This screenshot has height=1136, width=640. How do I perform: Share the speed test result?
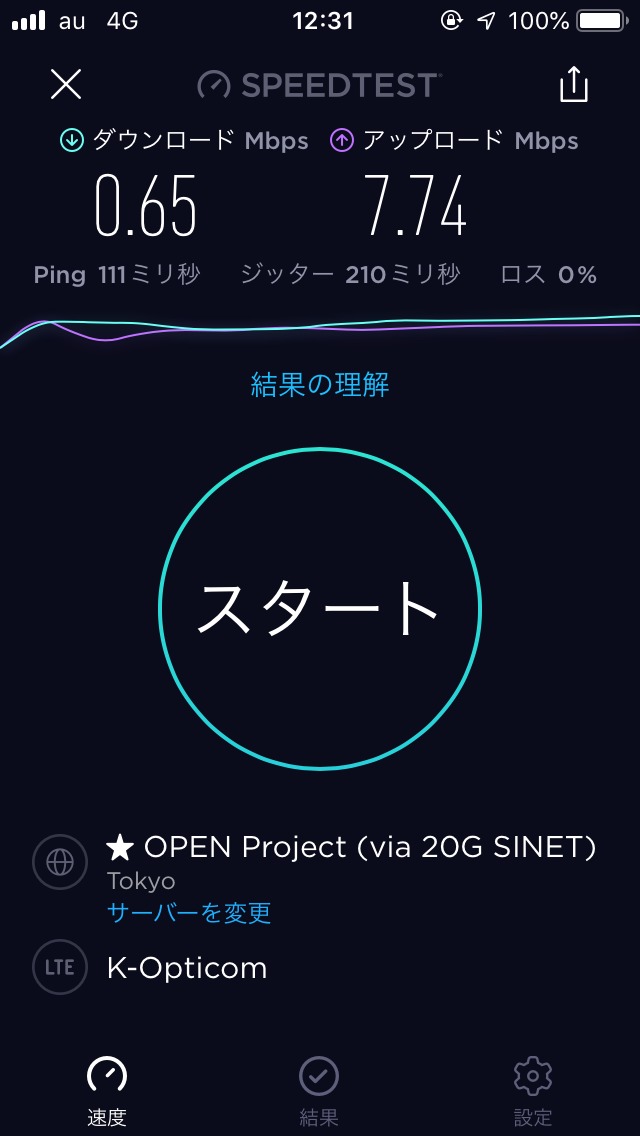[573, 84]
